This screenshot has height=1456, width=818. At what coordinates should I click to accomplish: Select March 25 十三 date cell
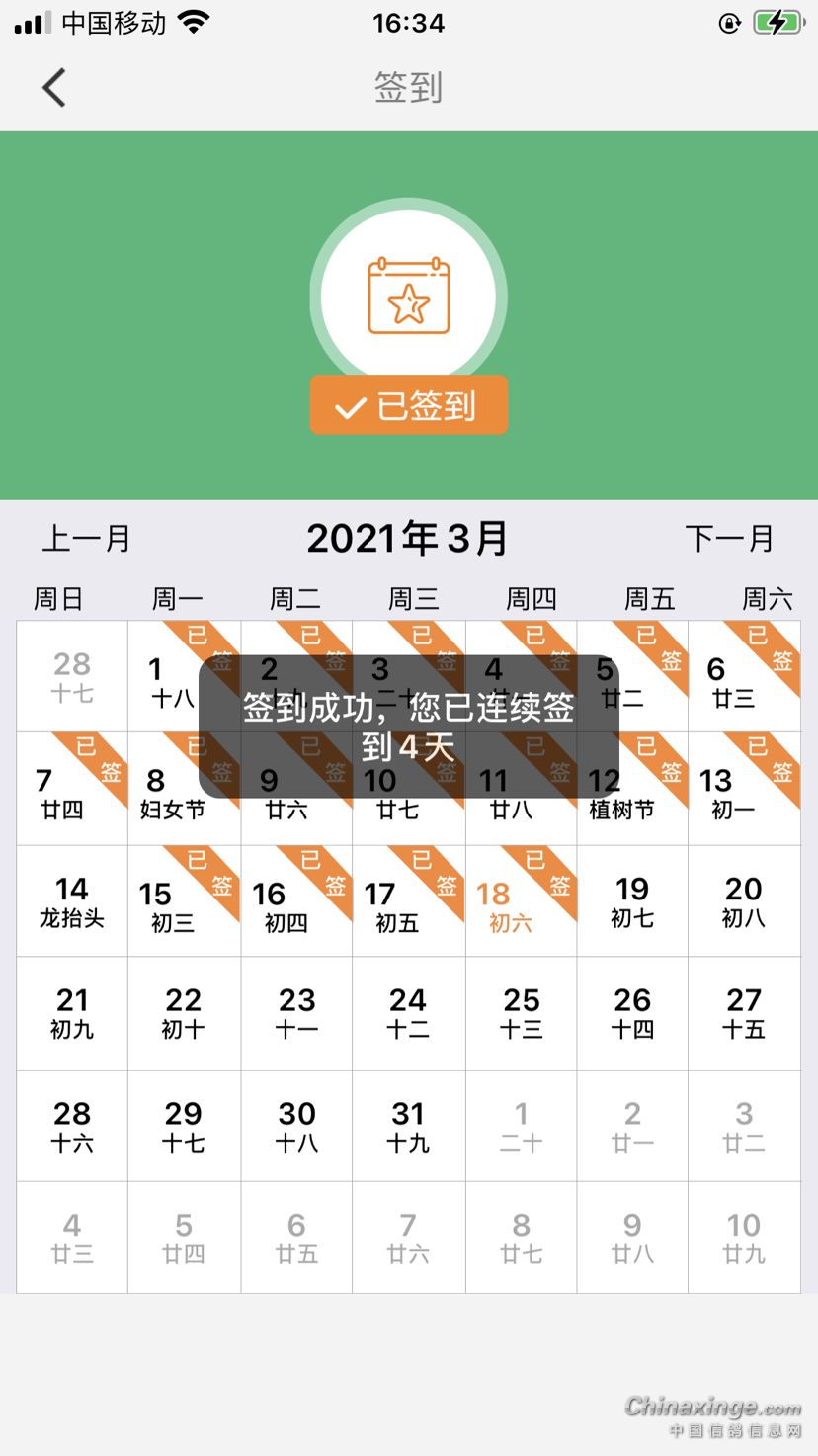click(521, 1013)
